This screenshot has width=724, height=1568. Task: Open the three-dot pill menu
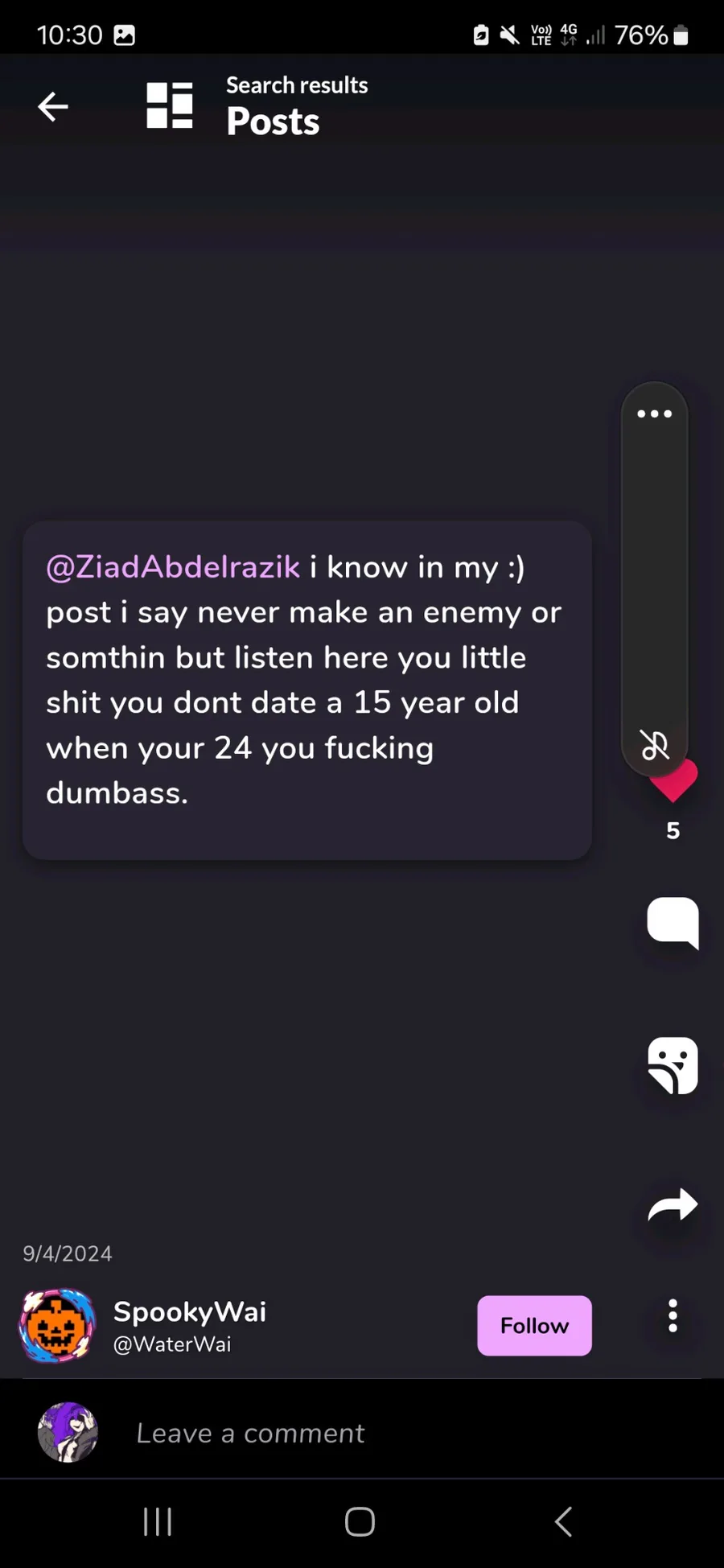pos(654,414)
